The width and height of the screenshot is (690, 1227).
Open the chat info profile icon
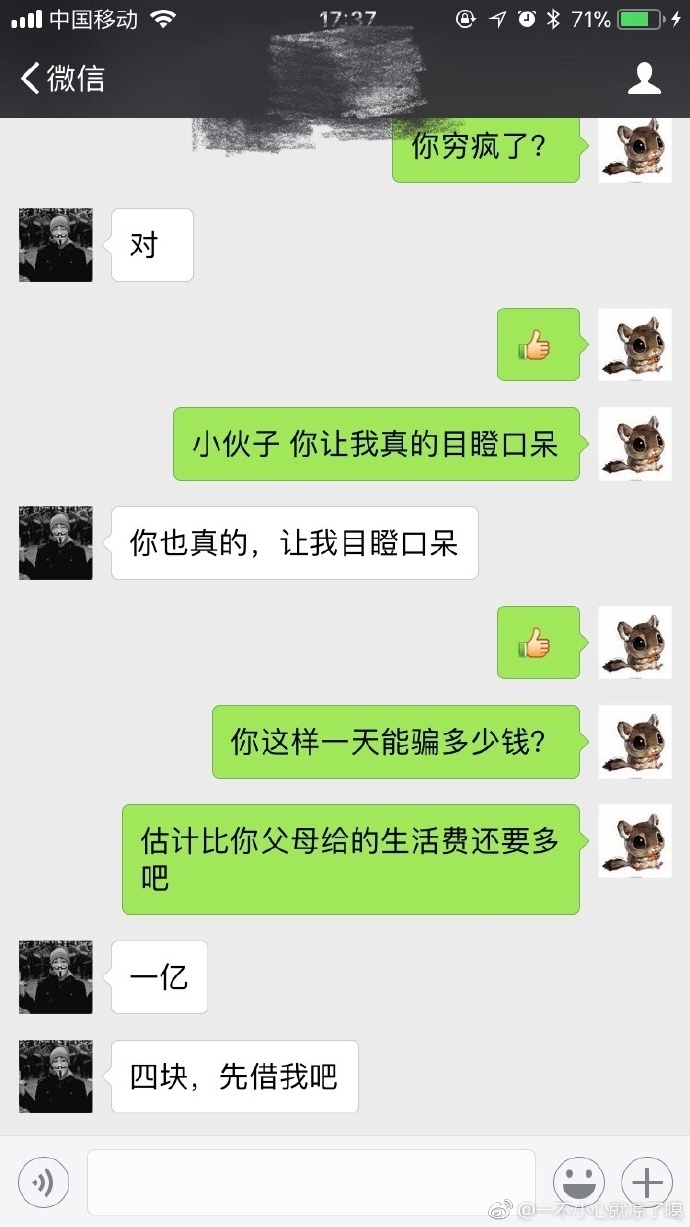[644, 78]
